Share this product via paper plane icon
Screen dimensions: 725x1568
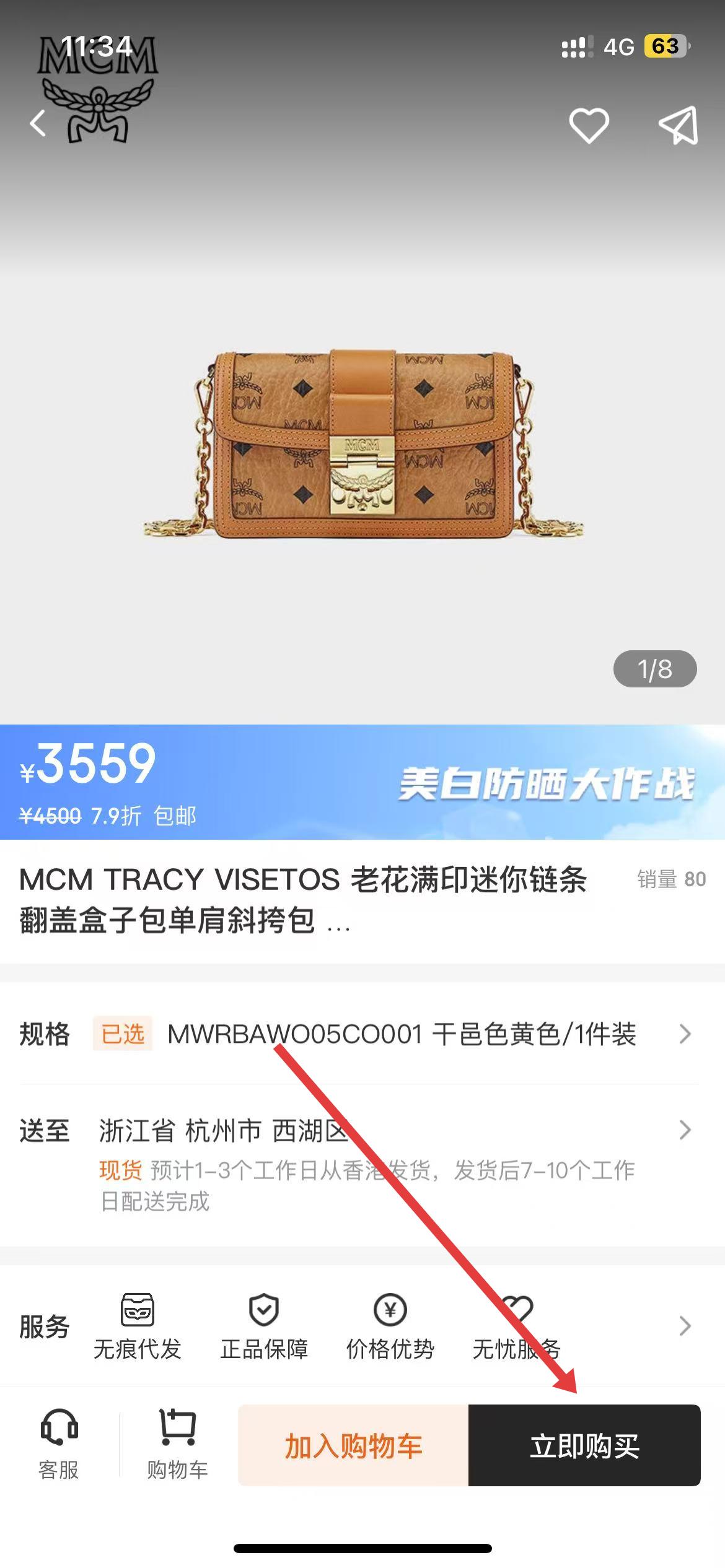679,126
